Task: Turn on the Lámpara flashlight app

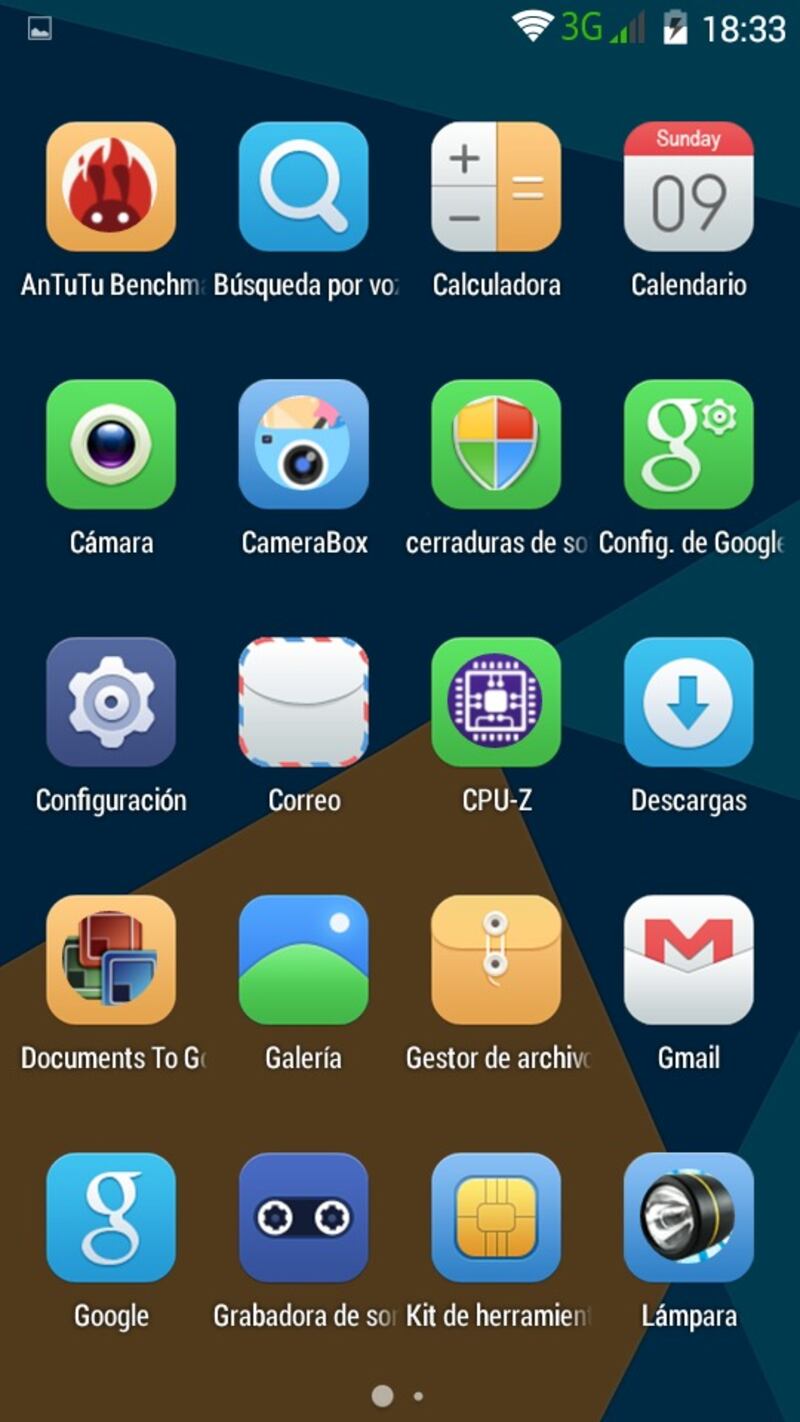Action: coord(688,1217)
